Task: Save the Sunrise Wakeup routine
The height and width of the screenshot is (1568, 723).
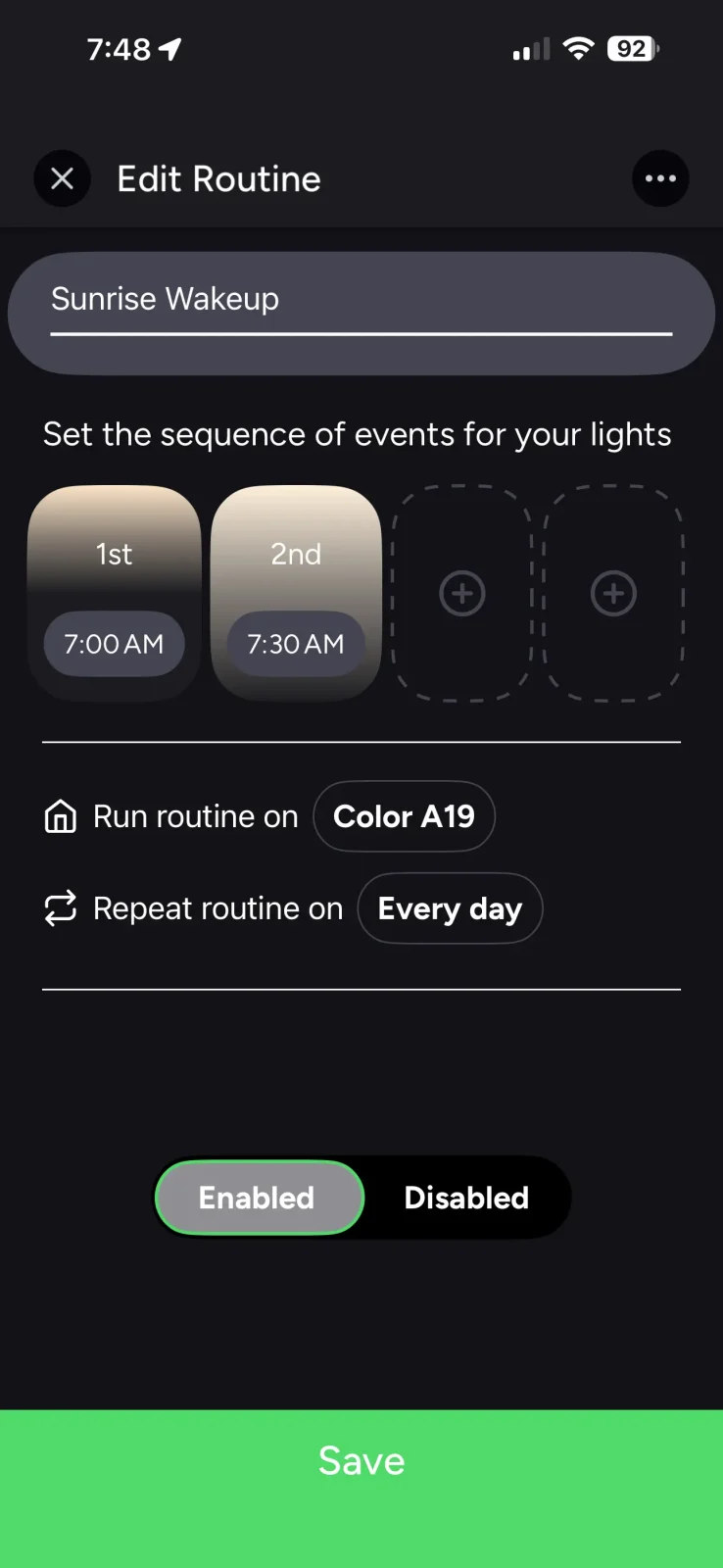Action: pos(361,1460)
